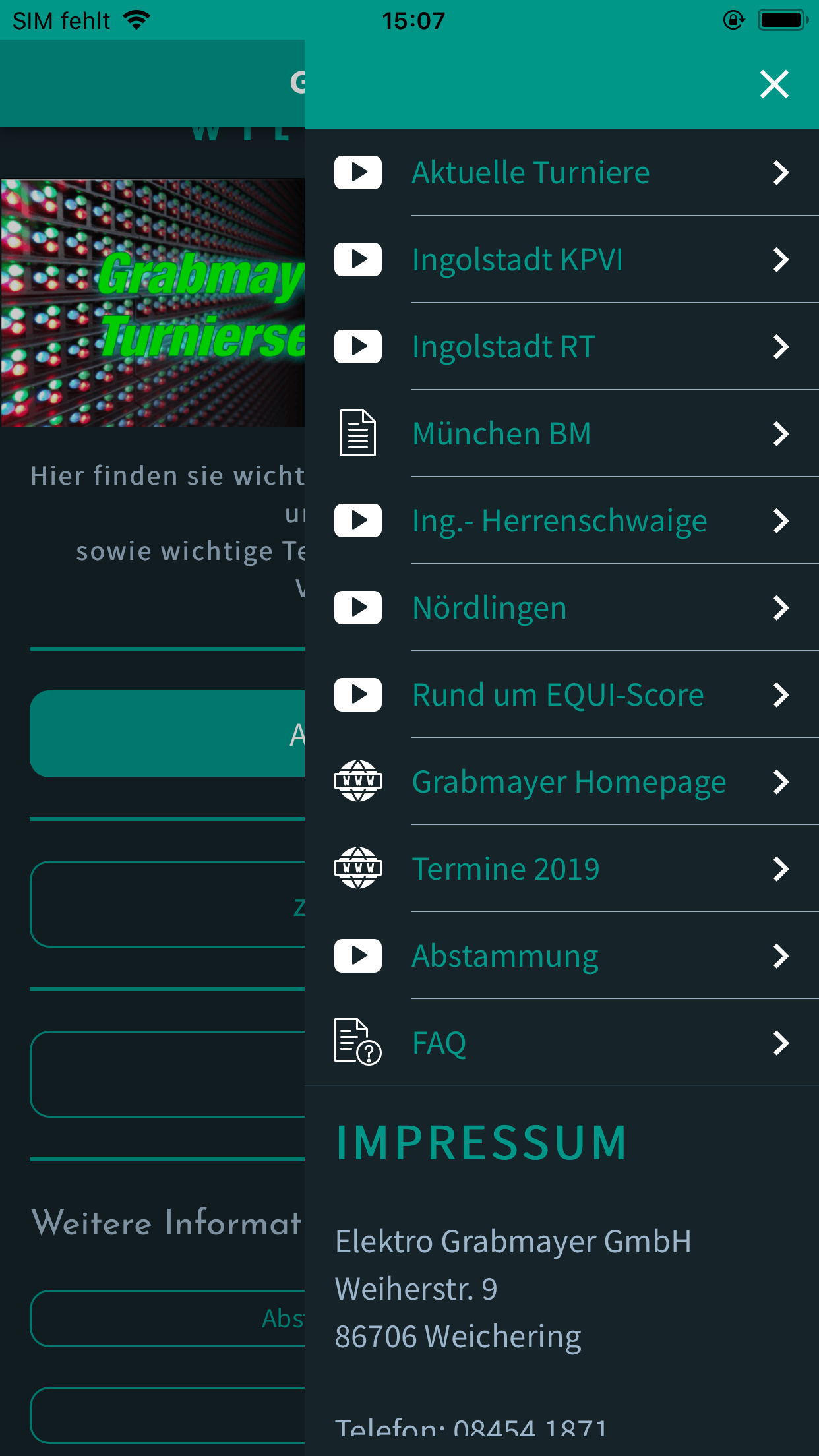
Task: Click the play icon for Nördlingen
Action: click(x=358, y=607)
